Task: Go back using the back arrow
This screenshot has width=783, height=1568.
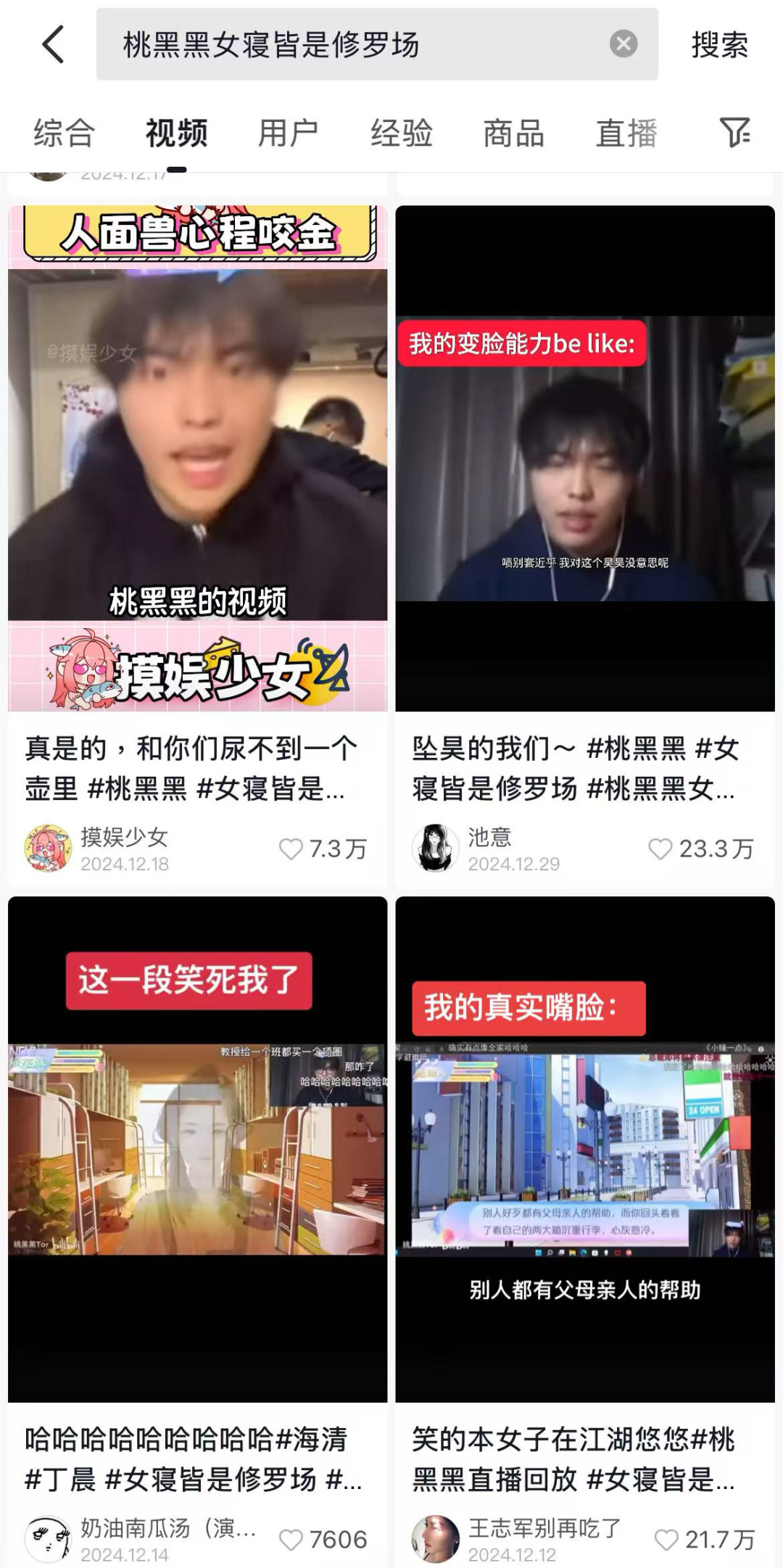Action: pyautogui.click(x=53, y=44)
